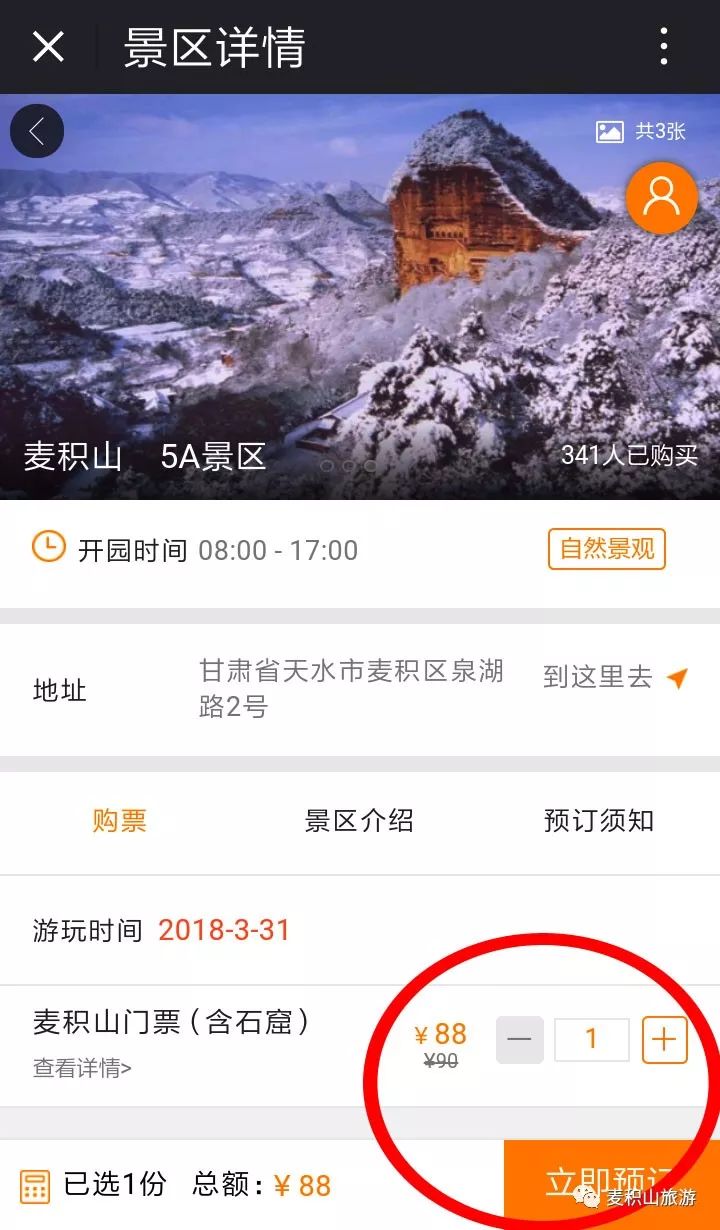
Task: Tap the 自然景观 tag
Action: [606, 549]
